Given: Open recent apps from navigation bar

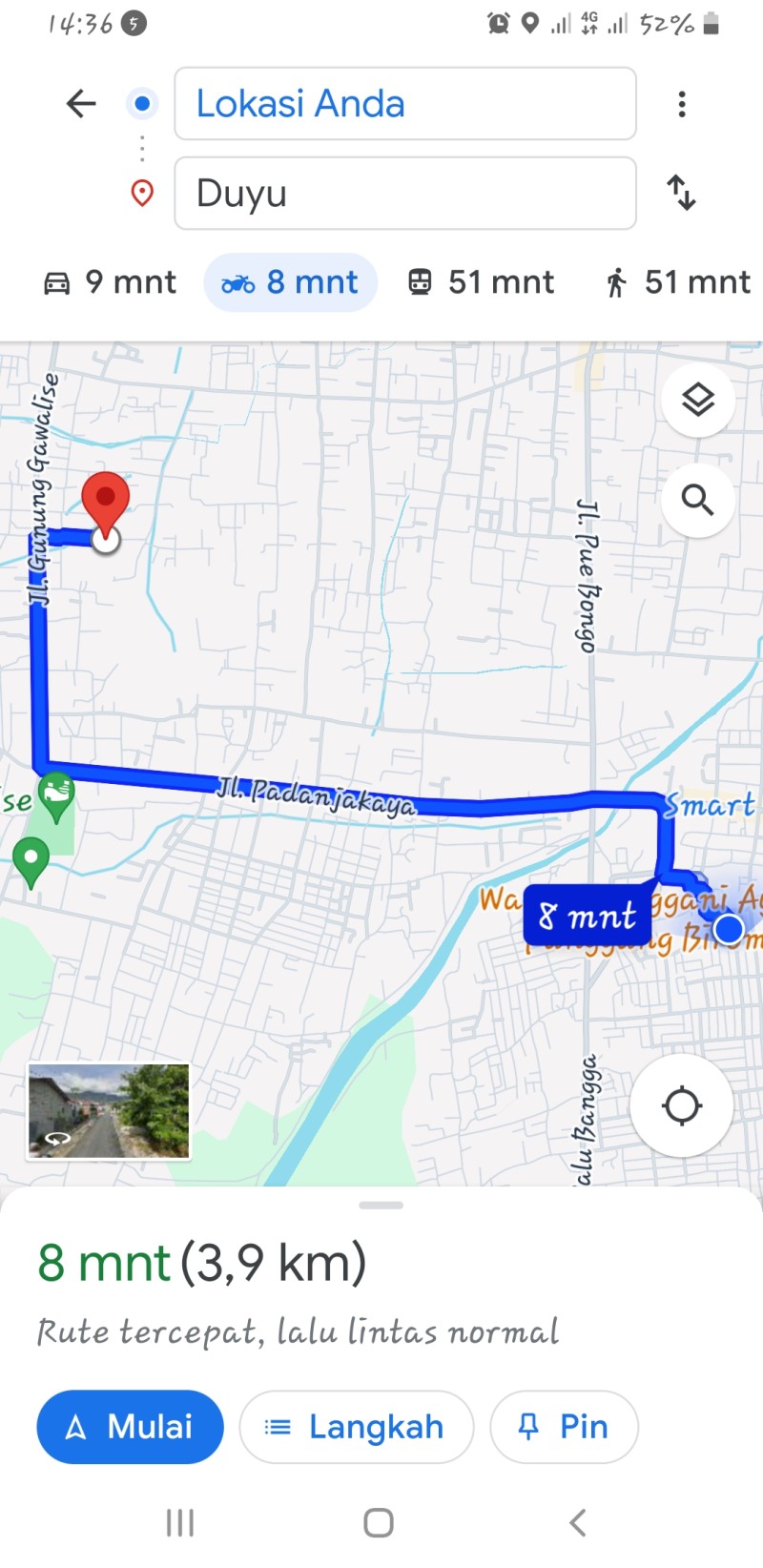Looking at the screenshot, I should click(180, 1523).
